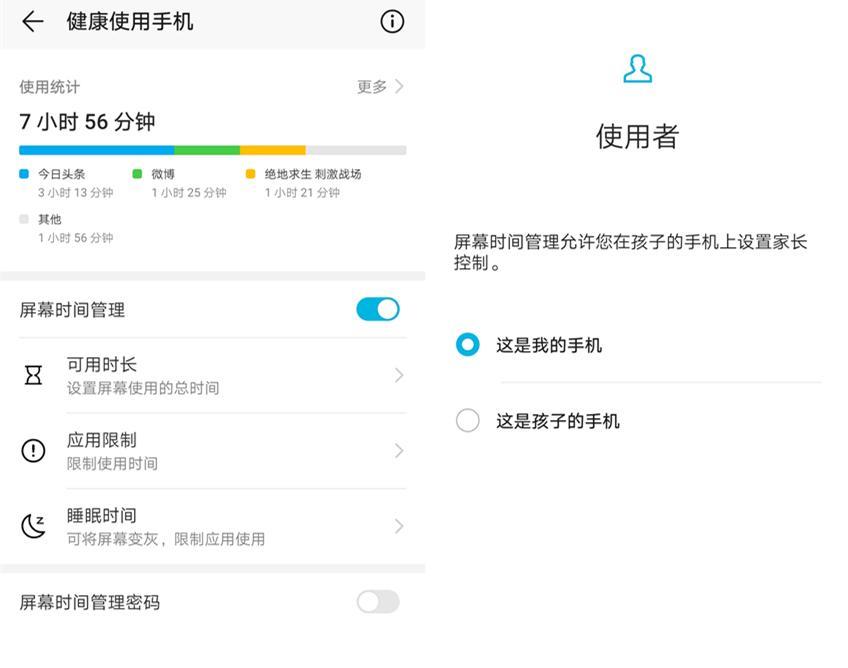Open 应用限制 settings
The image size is (848, 668).
[x=212, y=451]
